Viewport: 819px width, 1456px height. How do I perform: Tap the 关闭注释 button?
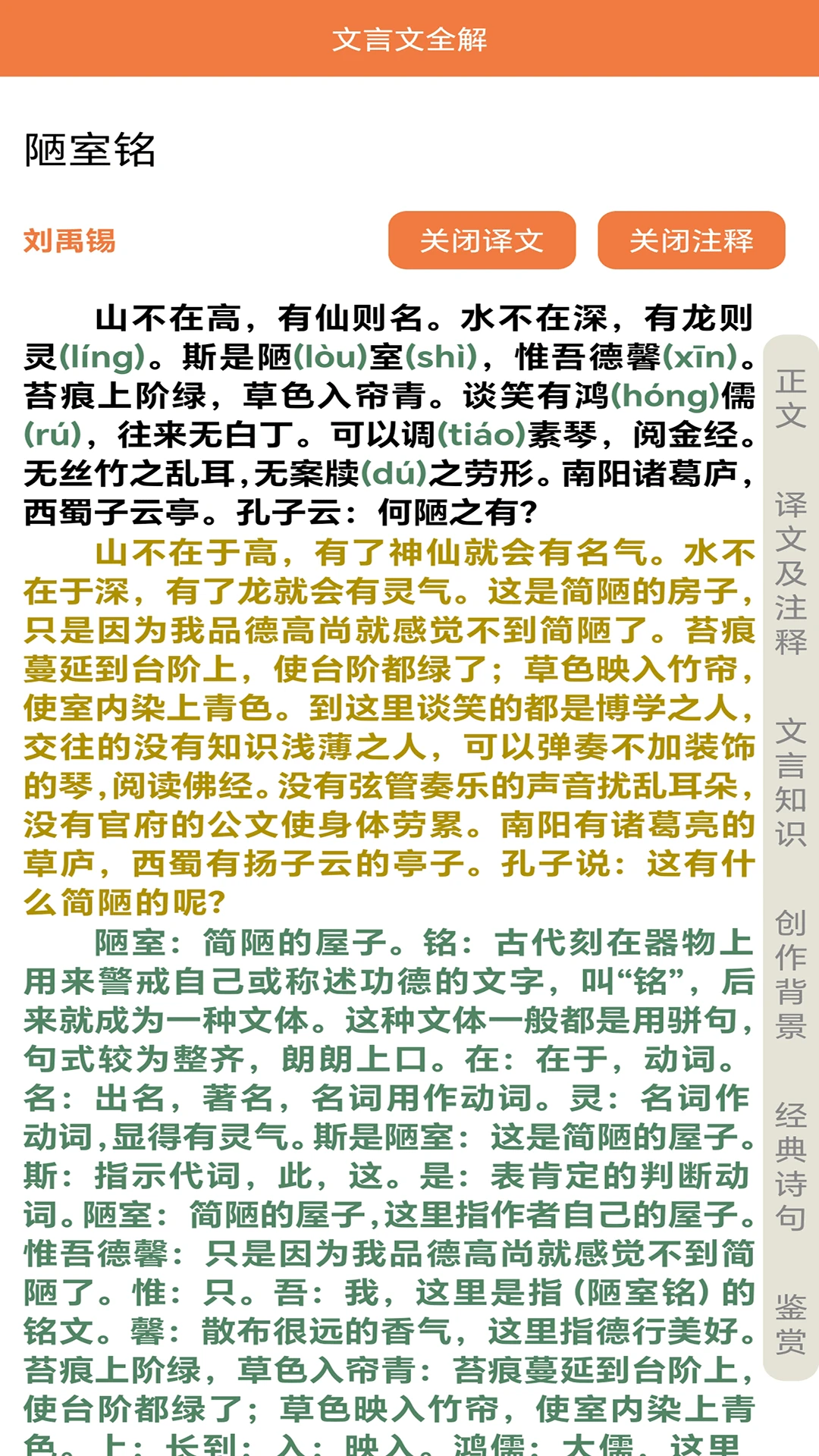692,240
